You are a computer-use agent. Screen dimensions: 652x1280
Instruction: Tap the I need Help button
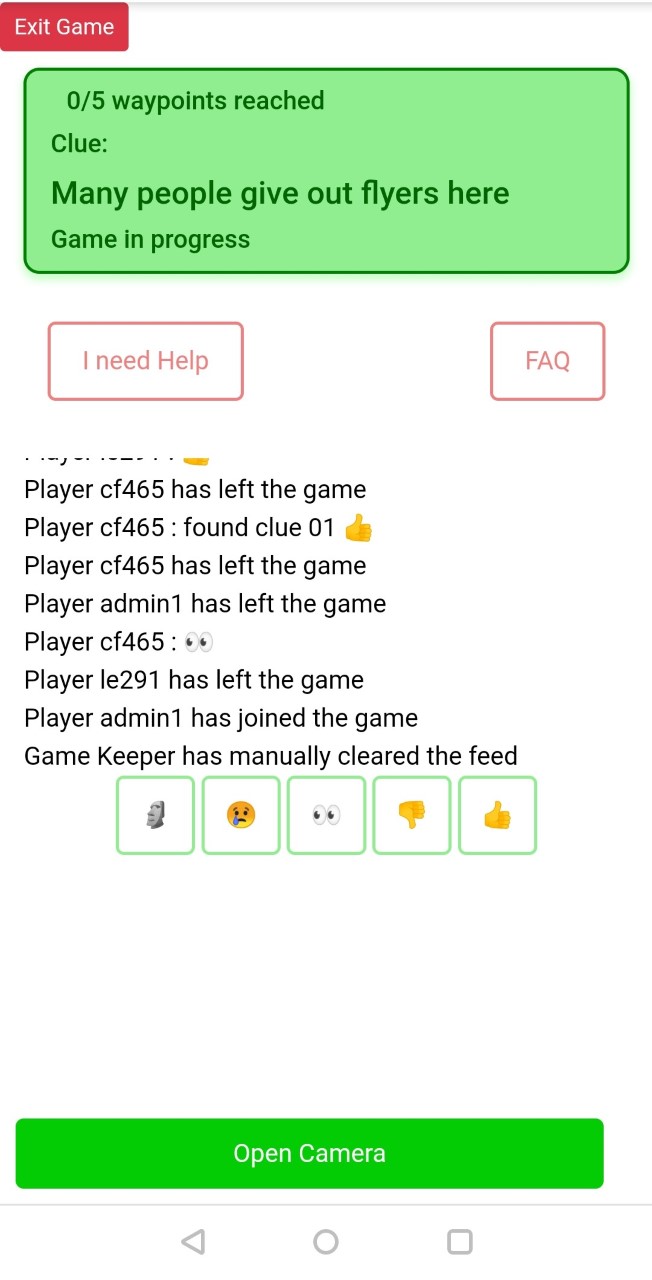(x=146, y=361)
